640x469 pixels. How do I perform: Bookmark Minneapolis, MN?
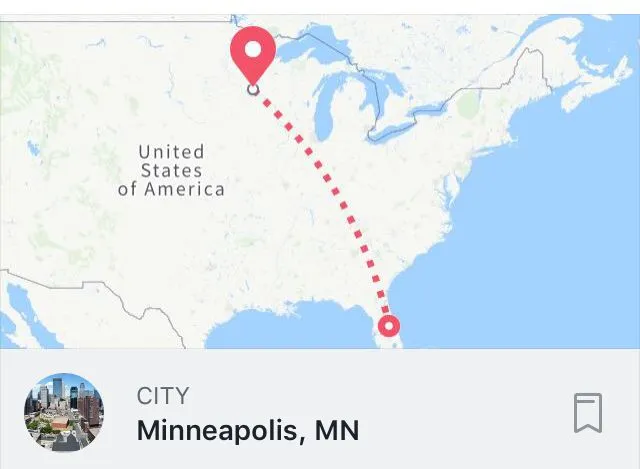tap(588, 413)
